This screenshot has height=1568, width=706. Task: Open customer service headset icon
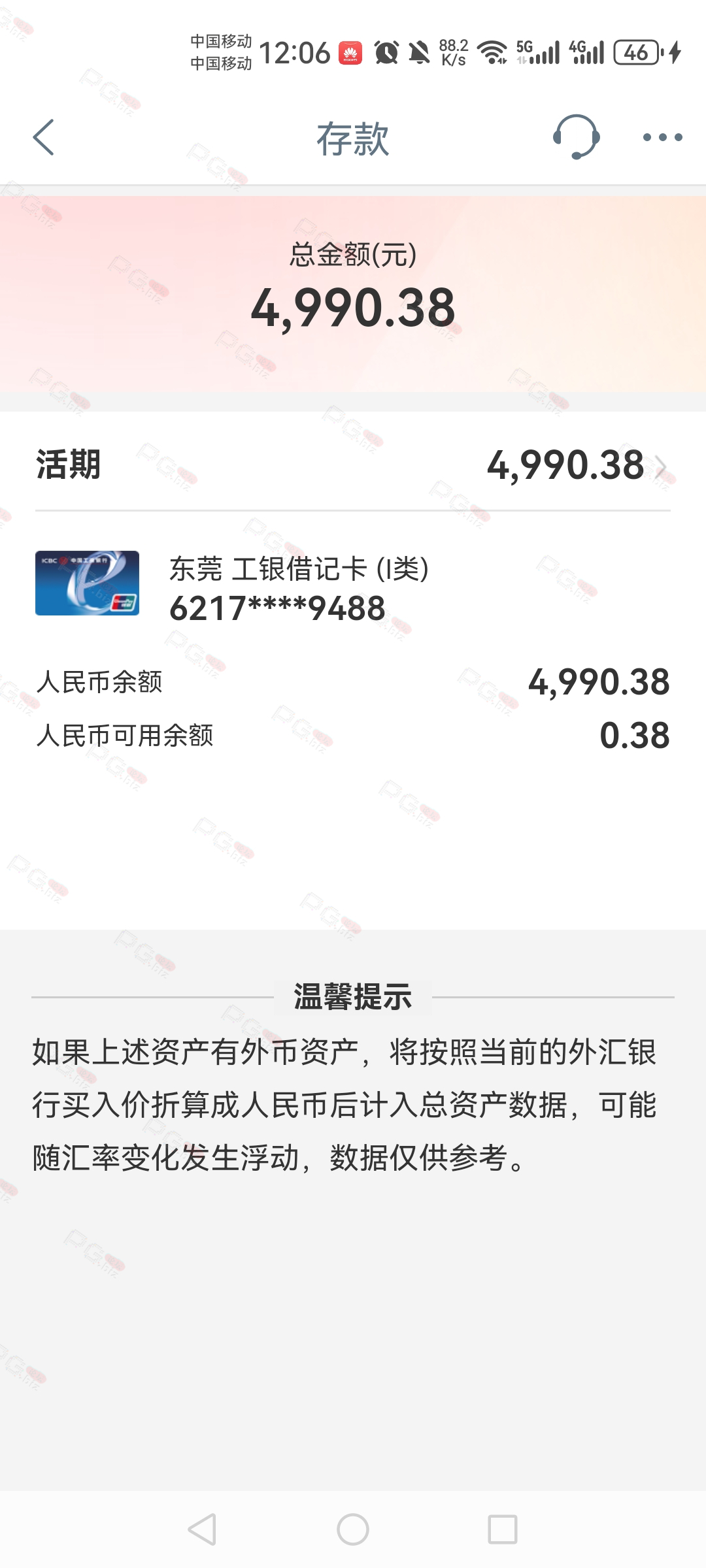pos(576,137)
